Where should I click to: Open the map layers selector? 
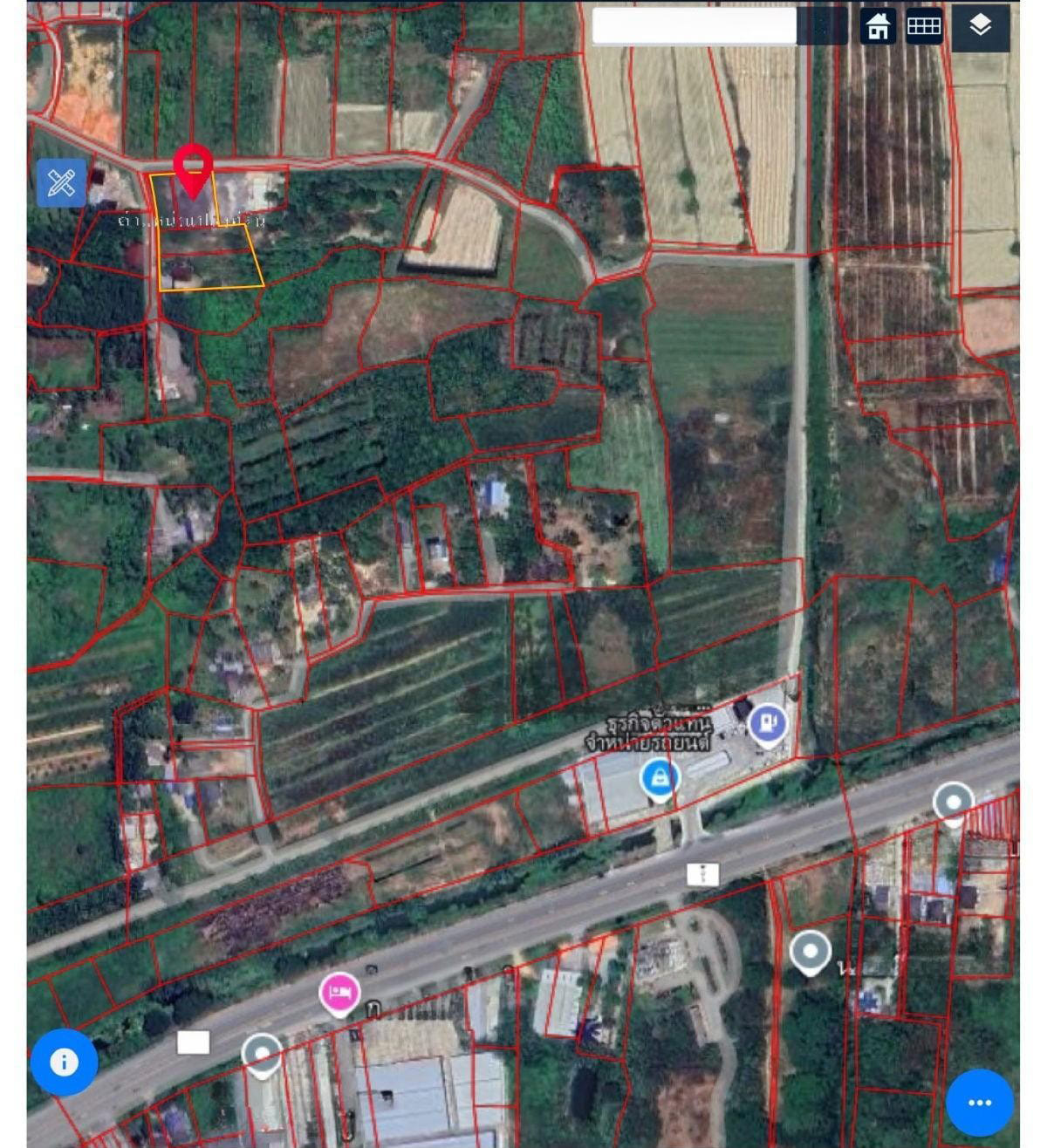pyautogui.click(x=980, y=26)
